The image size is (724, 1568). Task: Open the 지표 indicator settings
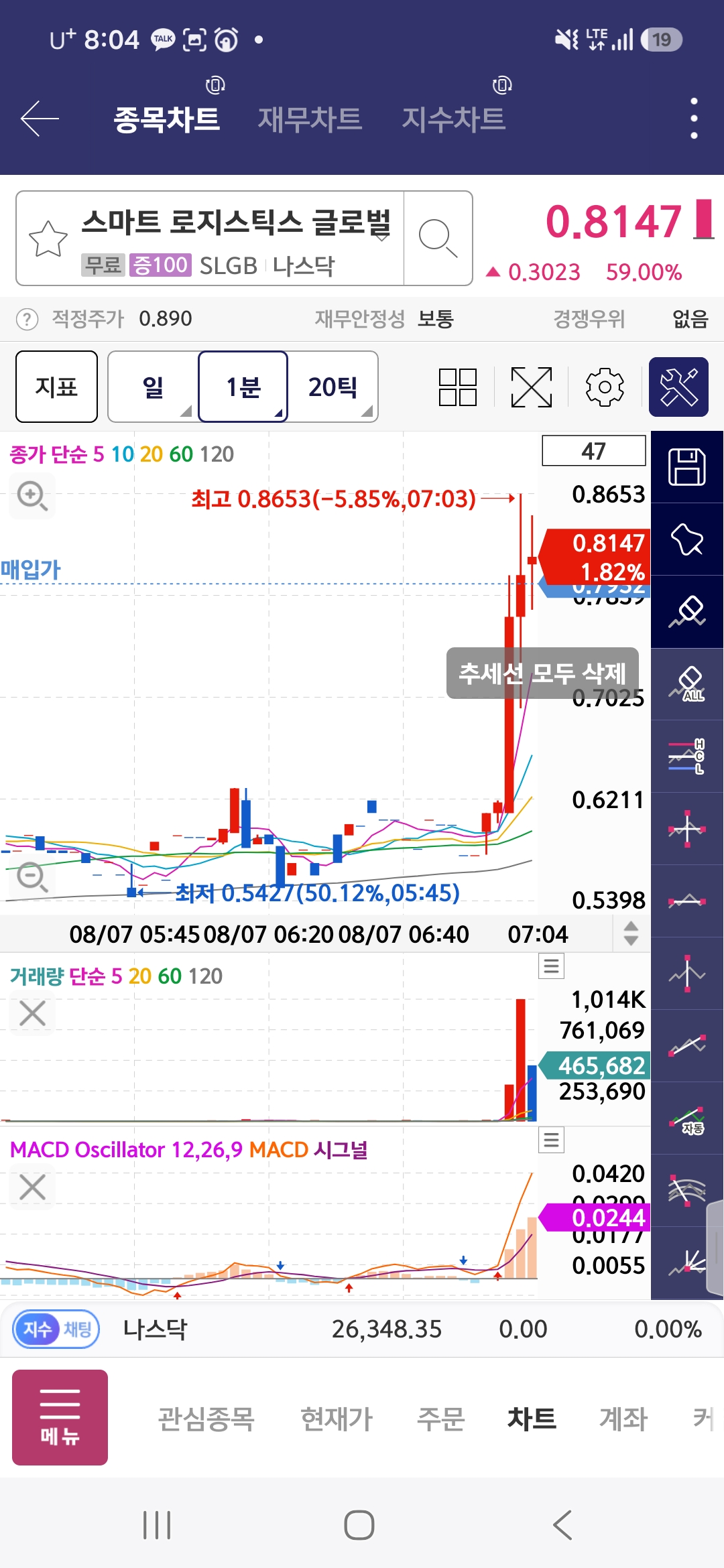[57, 387]
